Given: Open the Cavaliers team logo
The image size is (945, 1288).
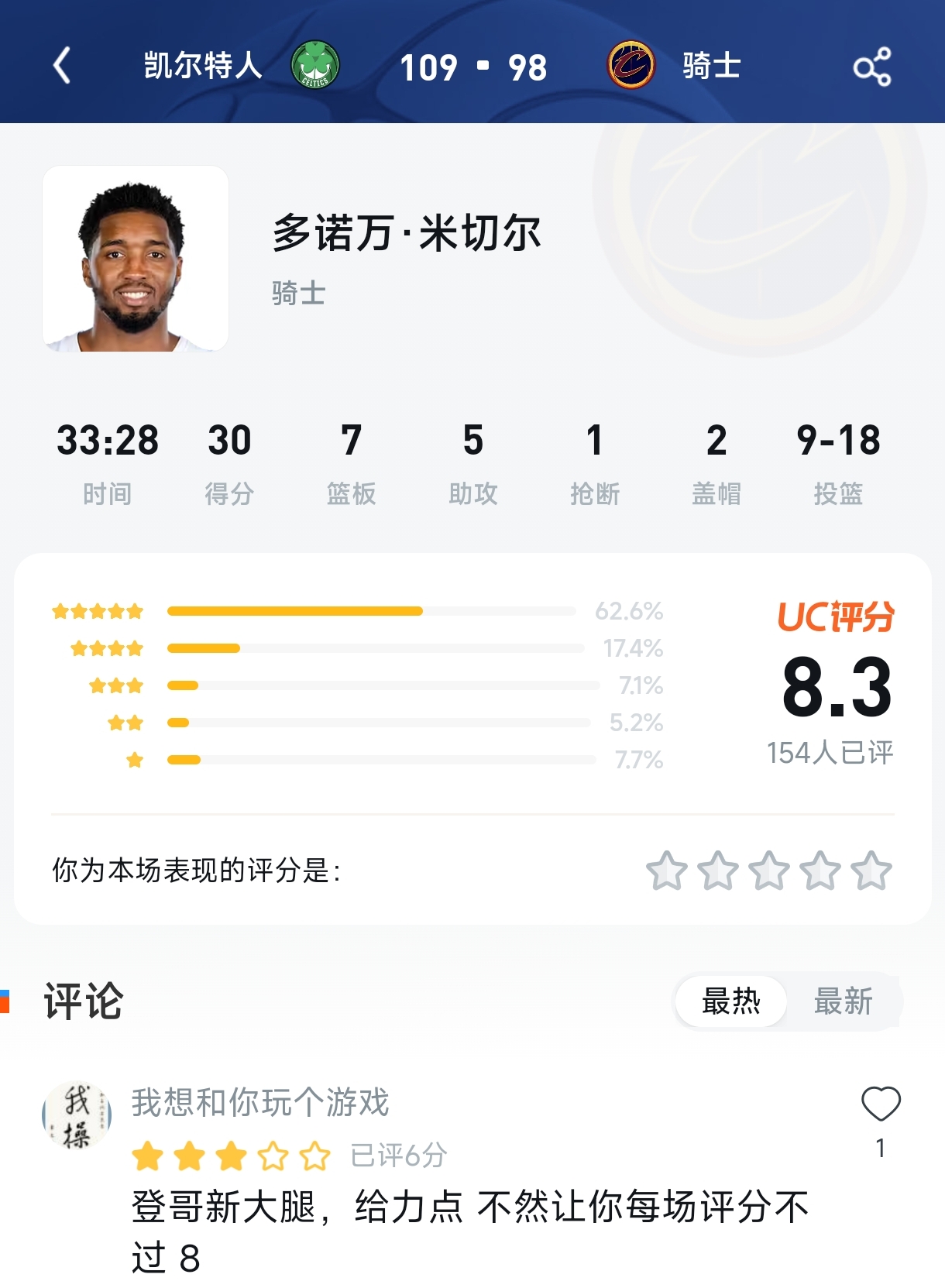Looking at the screenshot, I should 633,67.
